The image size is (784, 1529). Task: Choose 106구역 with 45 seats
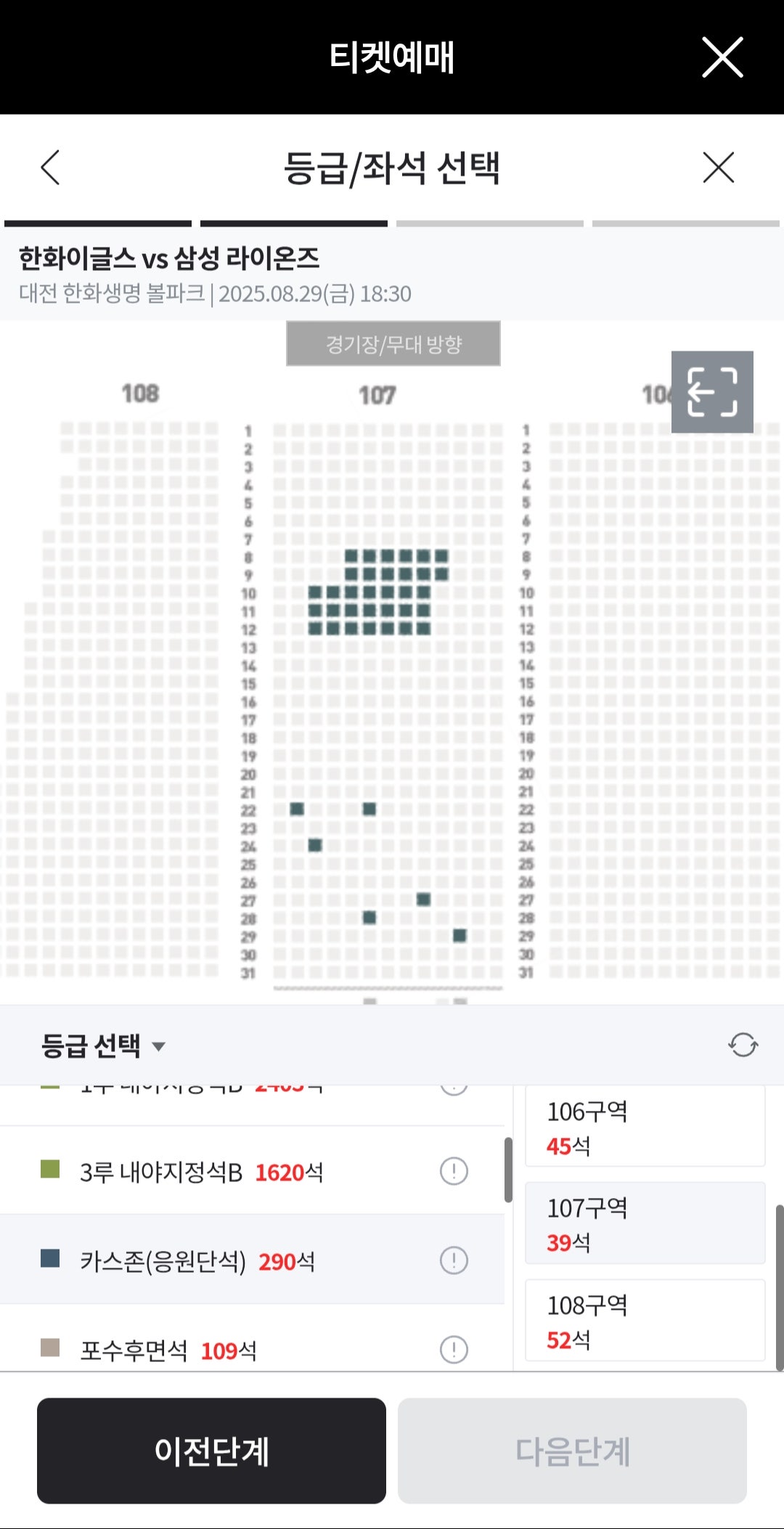(x=645, y=1127)
